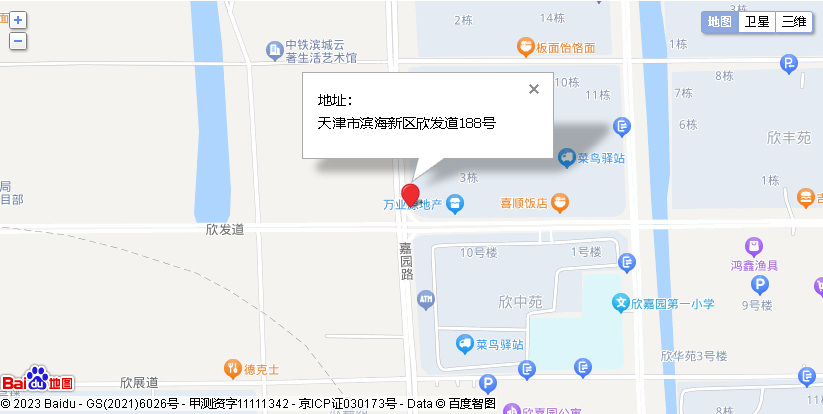Tap the red location marker
Image resolution: width=823 pixels, height=414 pixels.
point(410,194)
